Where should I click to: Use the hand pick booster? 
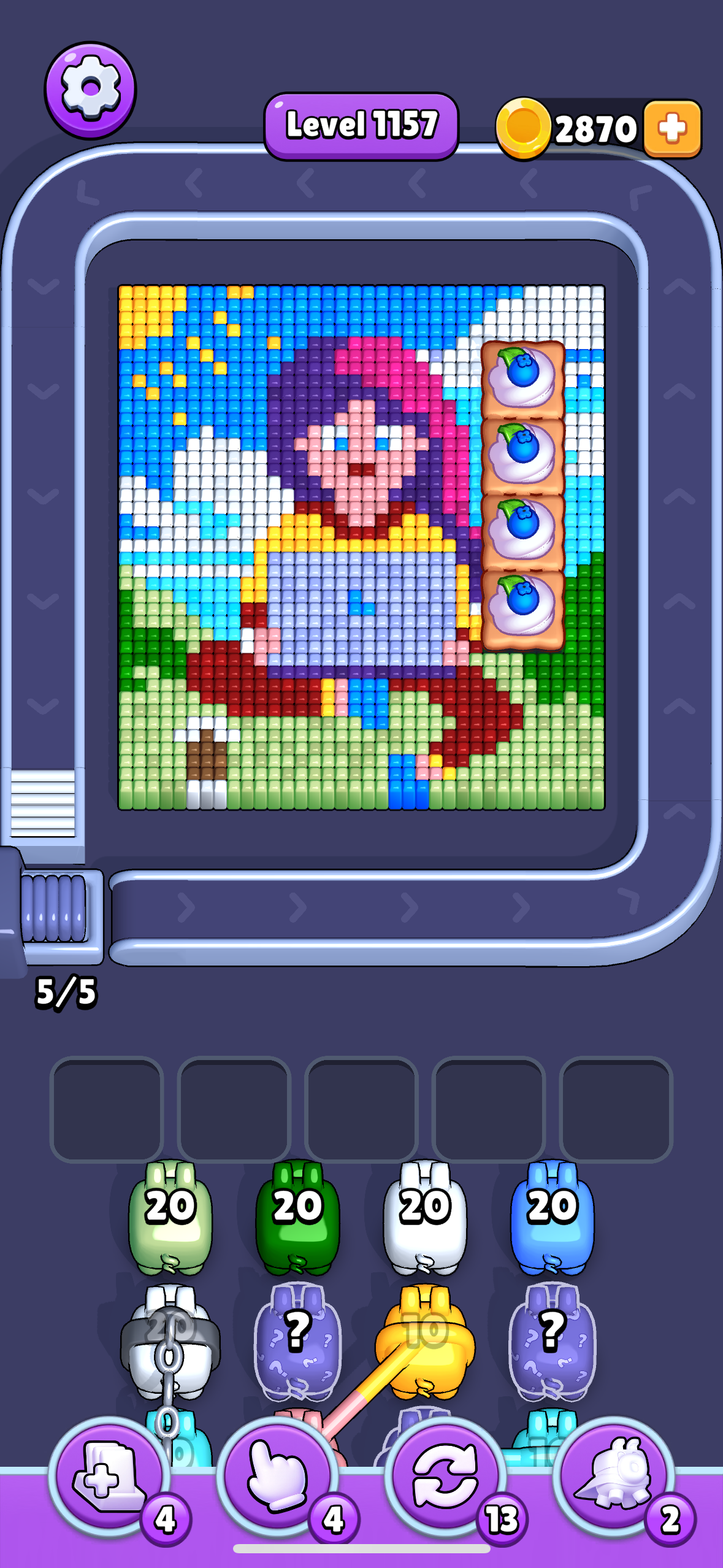(x=277, y=1477)
